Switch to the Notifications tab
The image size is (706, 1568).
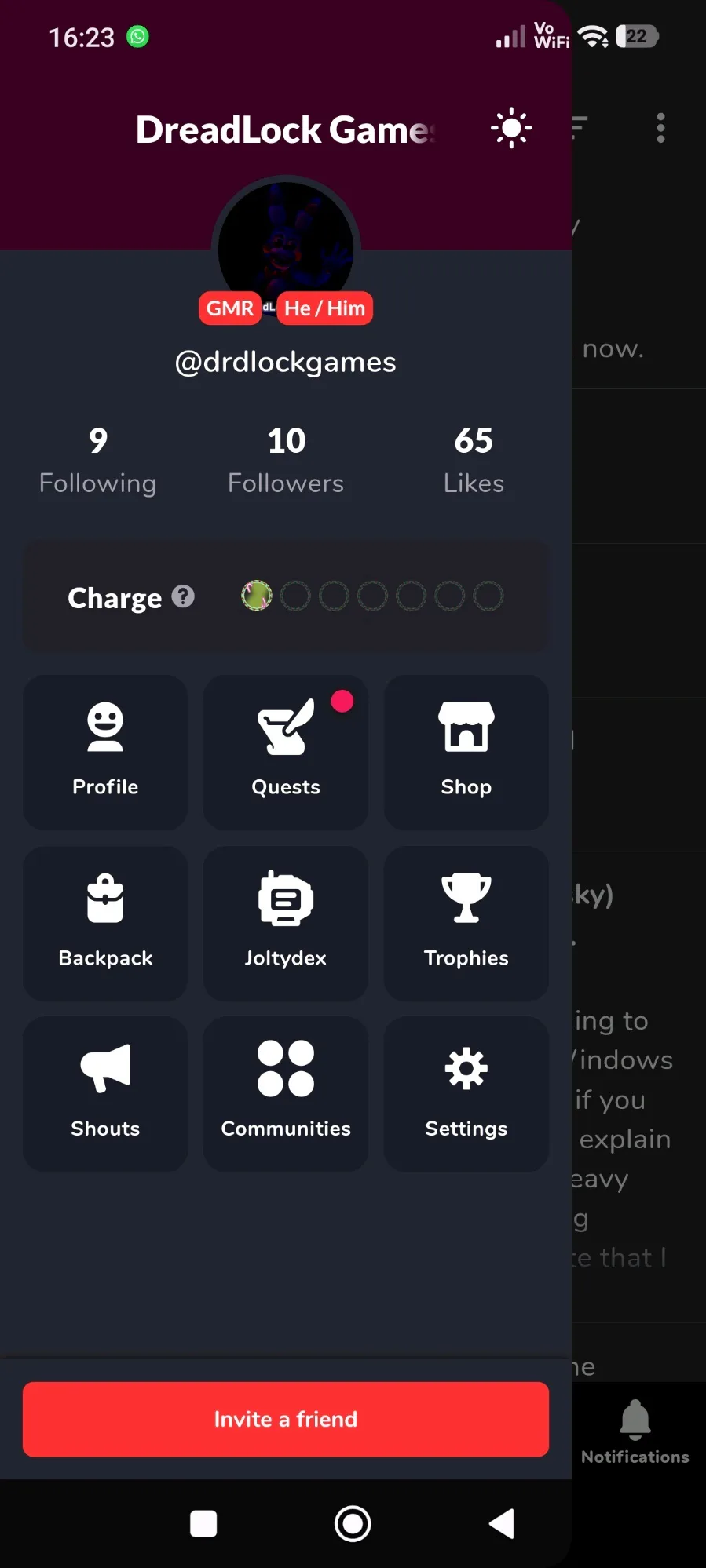point(635,1432)
